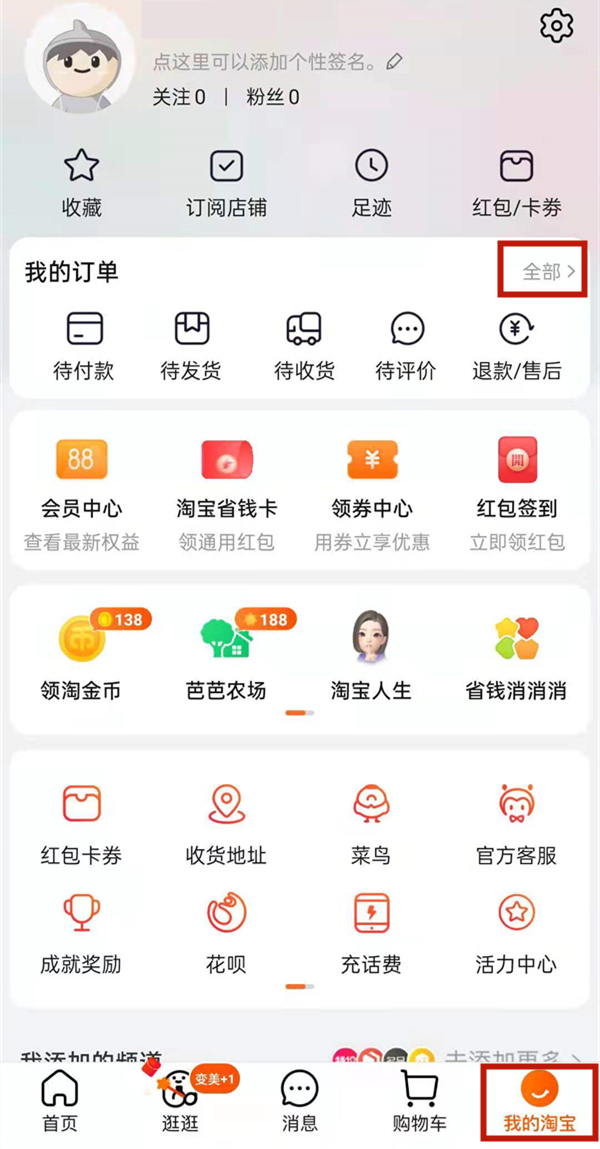
Task: Open settings gear icon
Action: (557, 25)
